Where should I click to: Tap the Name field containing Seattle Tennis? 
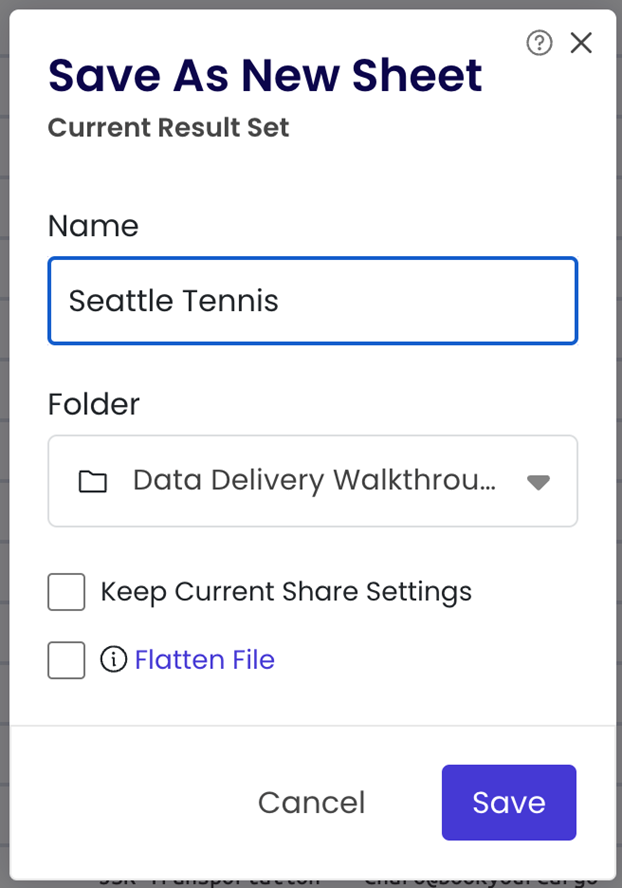tap(312, 301)
